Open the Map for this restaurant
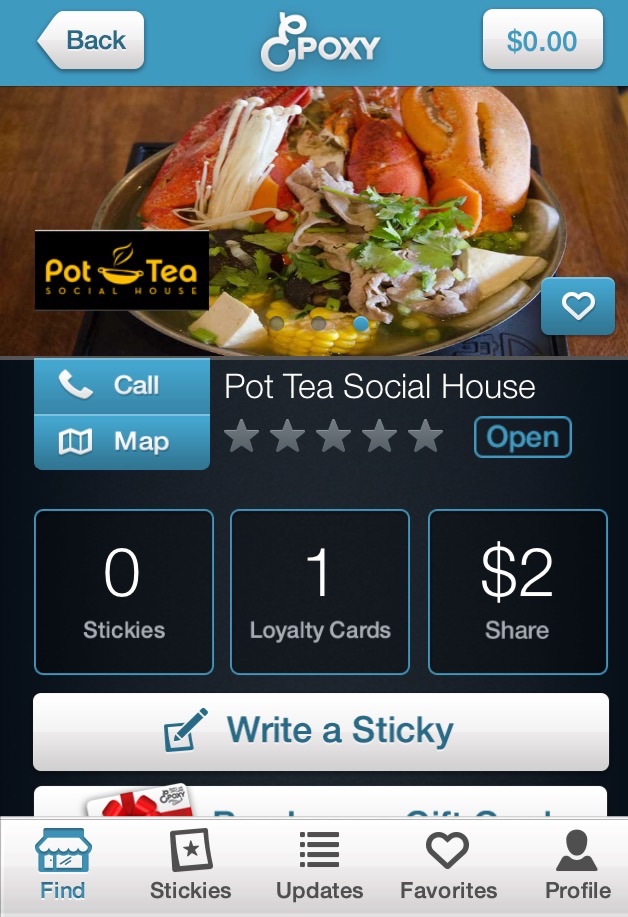The height and width of the screenshot is (917, 628). click(x=122, y=442)
